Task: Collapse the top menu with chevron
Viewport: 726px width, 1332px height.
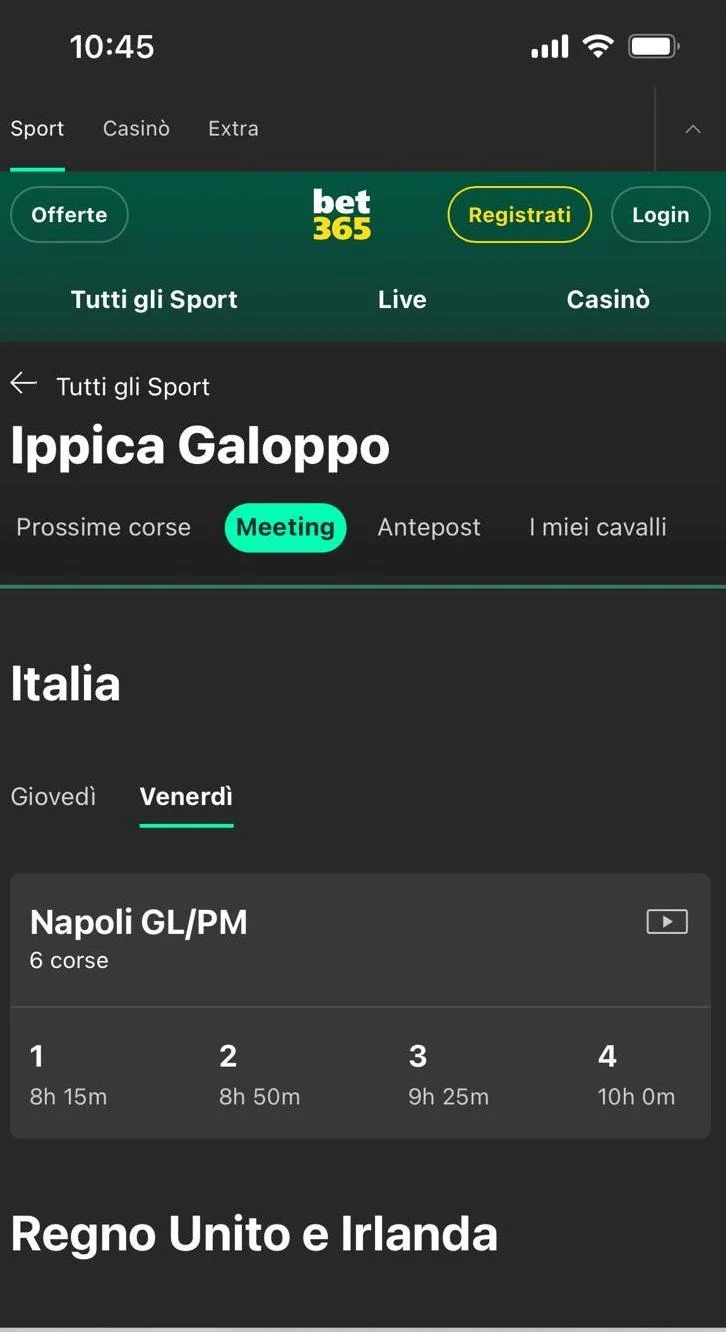Action: 692,129
